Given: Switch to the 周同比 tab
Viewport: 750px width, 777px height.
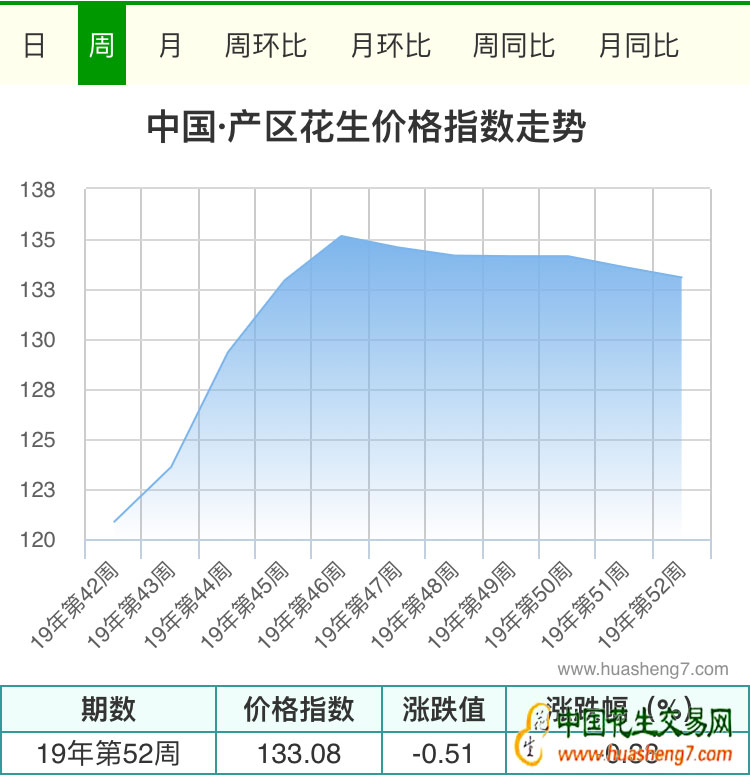Looking at the screenshot, I should (514, 46).
